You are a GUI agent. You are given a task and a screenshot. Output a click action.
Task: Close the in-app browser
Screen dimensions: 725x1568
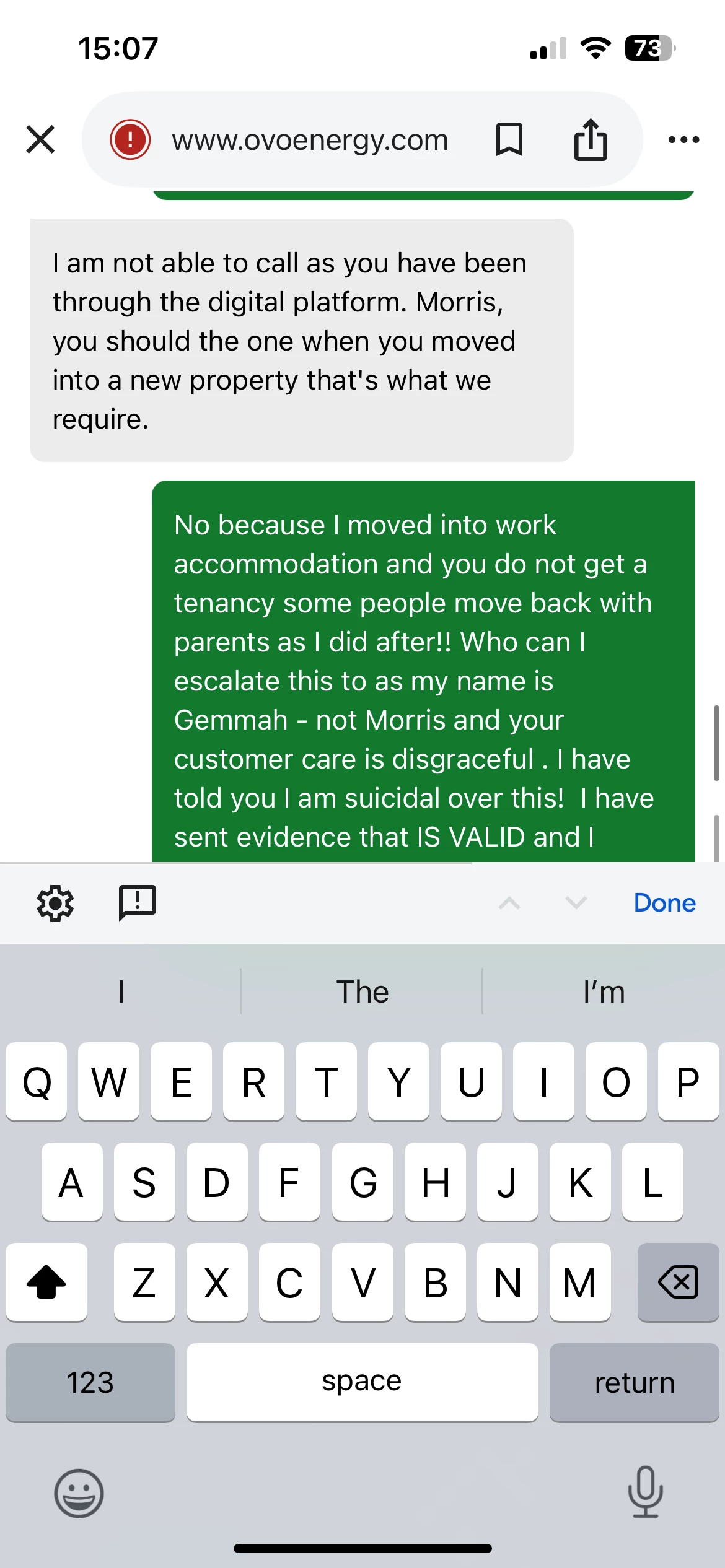pyautogui.click(x=41, y=139)
